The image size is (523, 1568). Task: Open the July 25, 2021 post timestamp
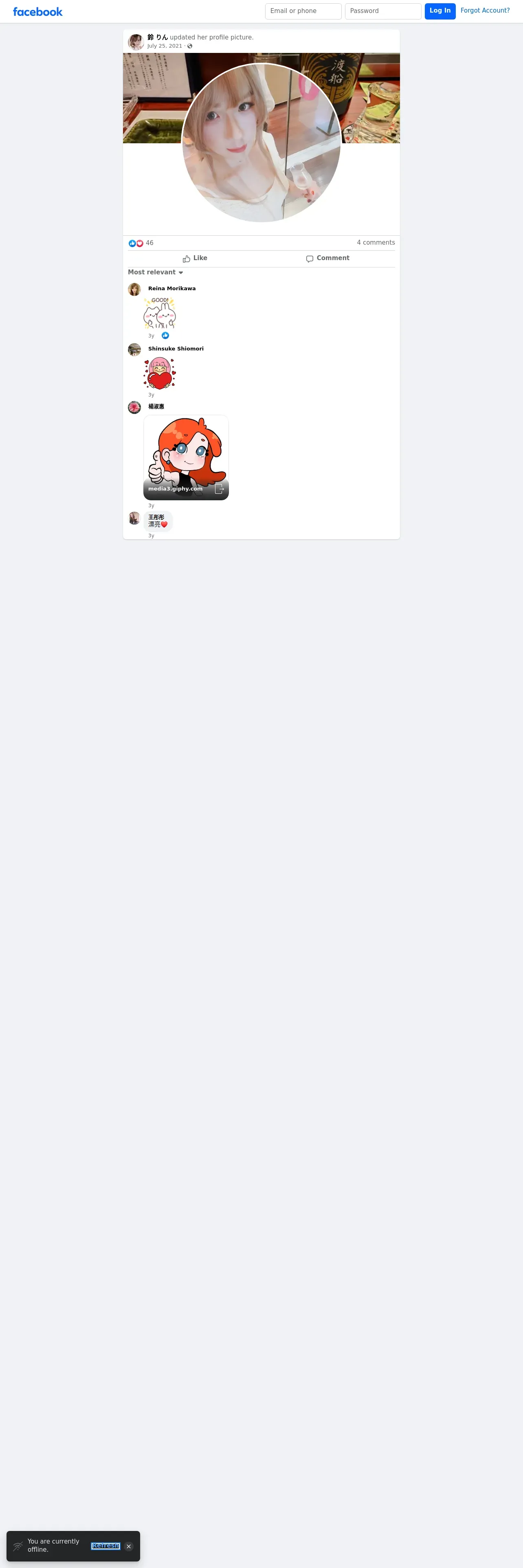coord(165,46)
